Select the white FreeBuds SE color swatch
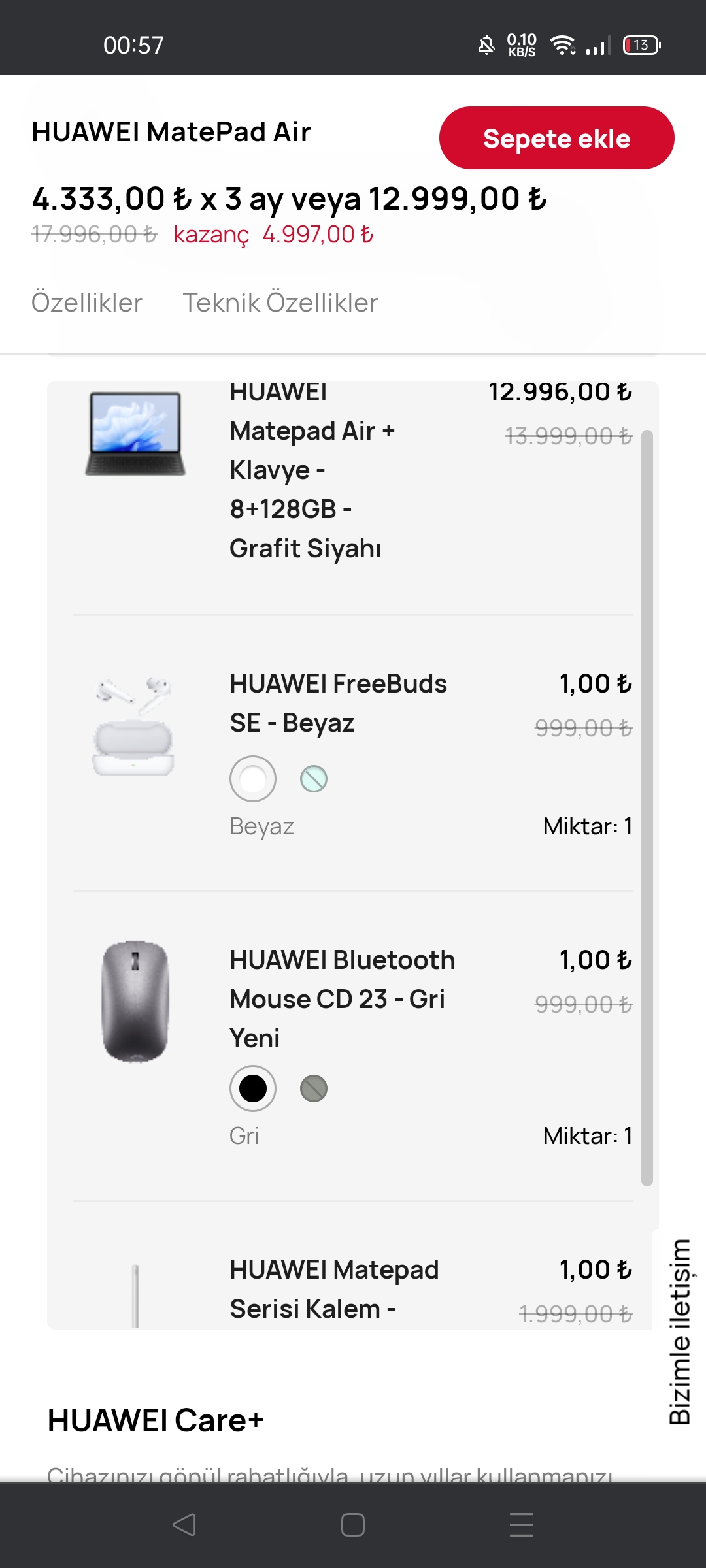The height and width of the screenshot is (1568, 706). coord(253,779)
